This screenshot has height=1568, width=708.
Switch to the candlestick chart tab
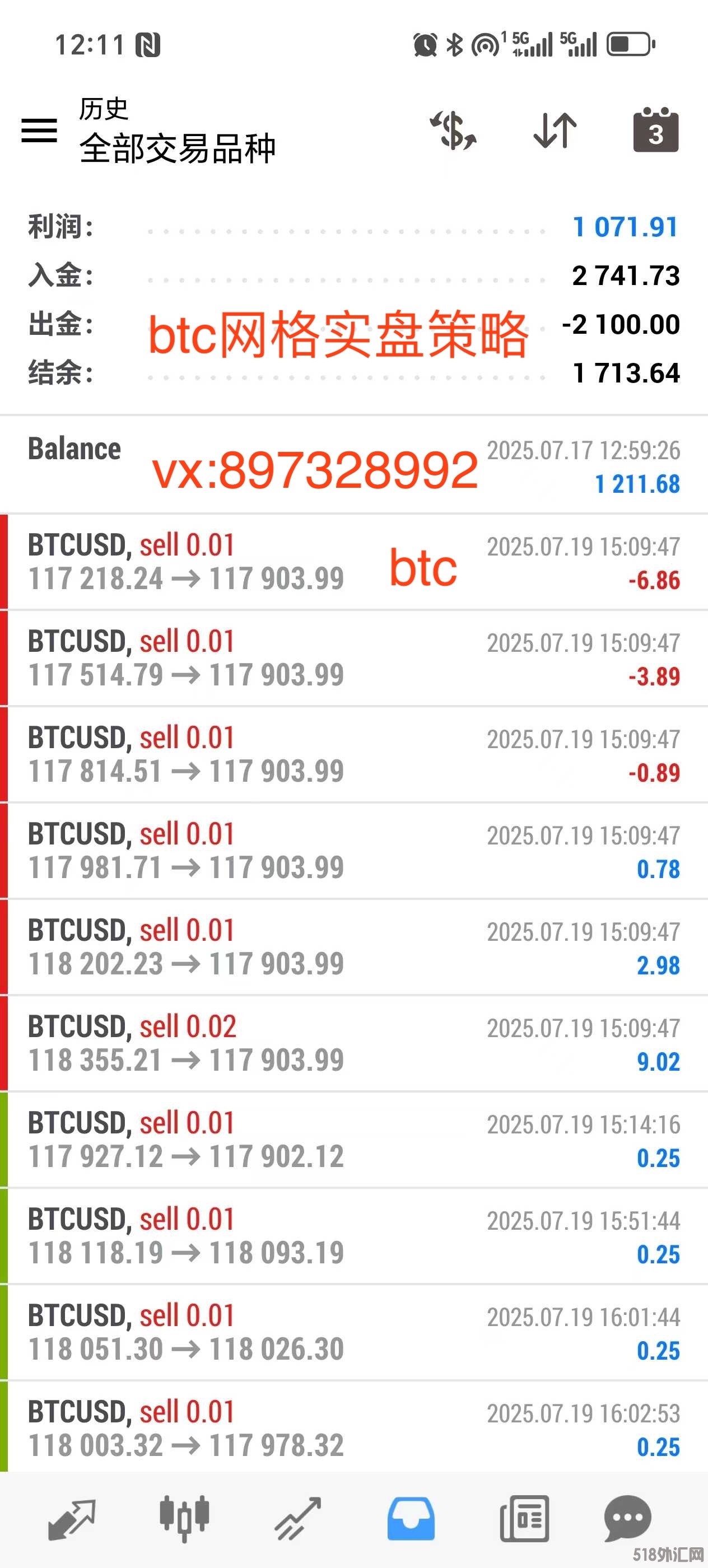click(184, 1518)
